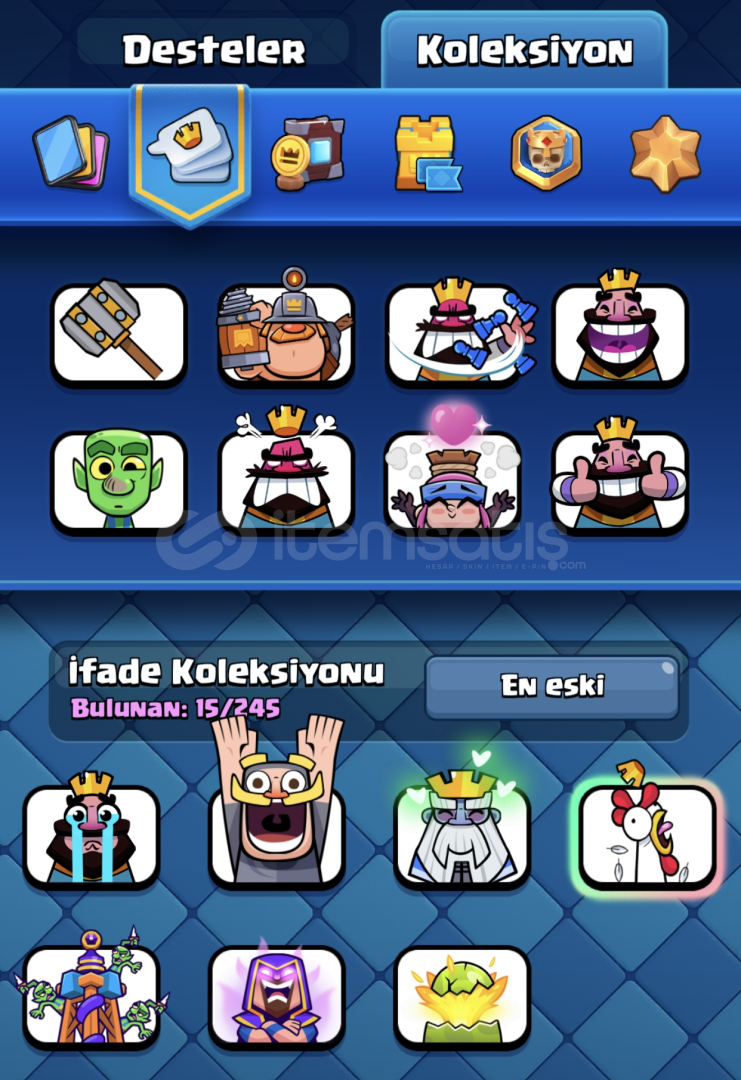Change the sort order from En eski

pos(552,686)
